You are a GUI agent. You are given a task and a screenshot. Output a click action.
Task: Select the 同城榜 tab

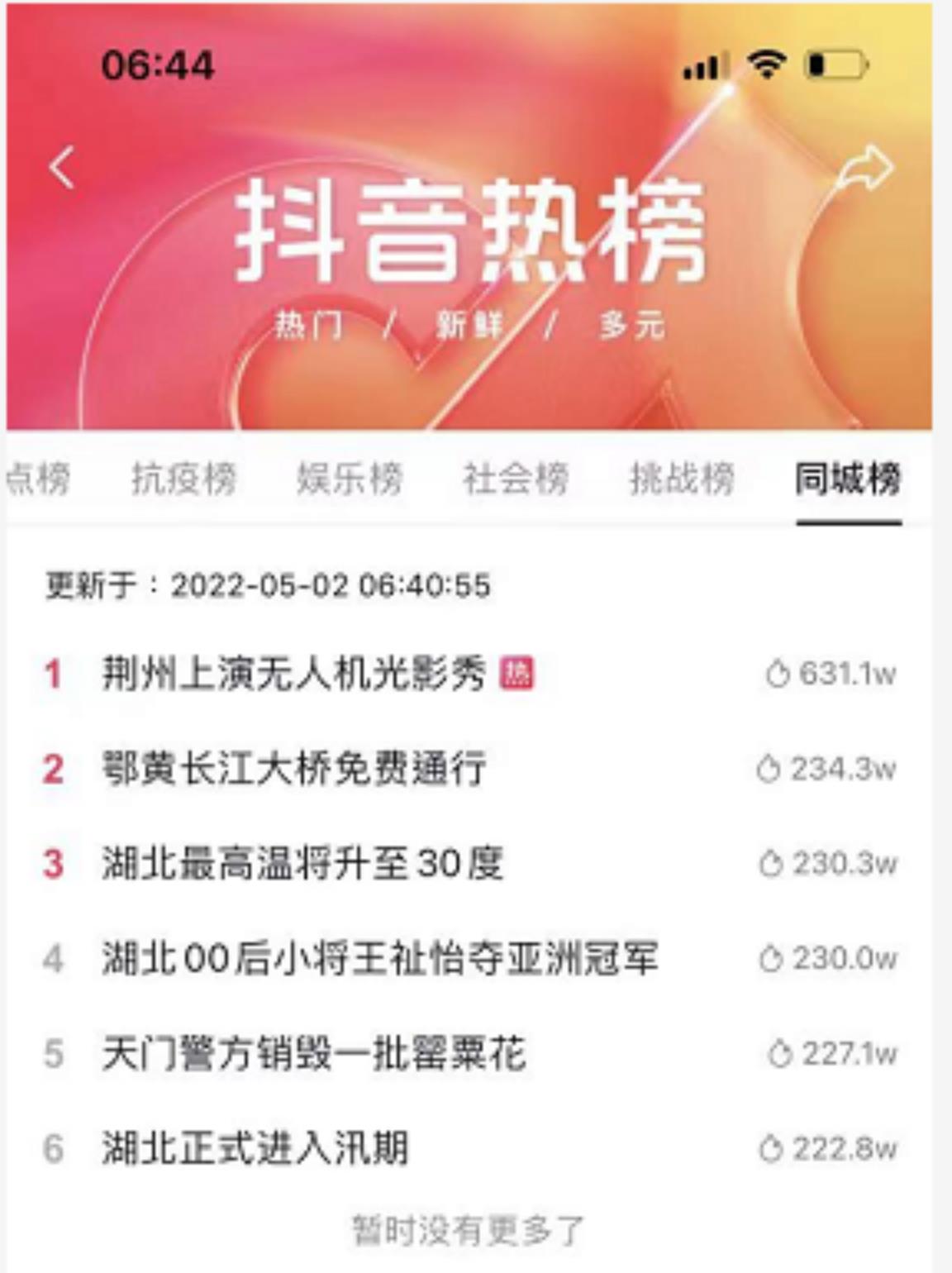click(848, 479)
